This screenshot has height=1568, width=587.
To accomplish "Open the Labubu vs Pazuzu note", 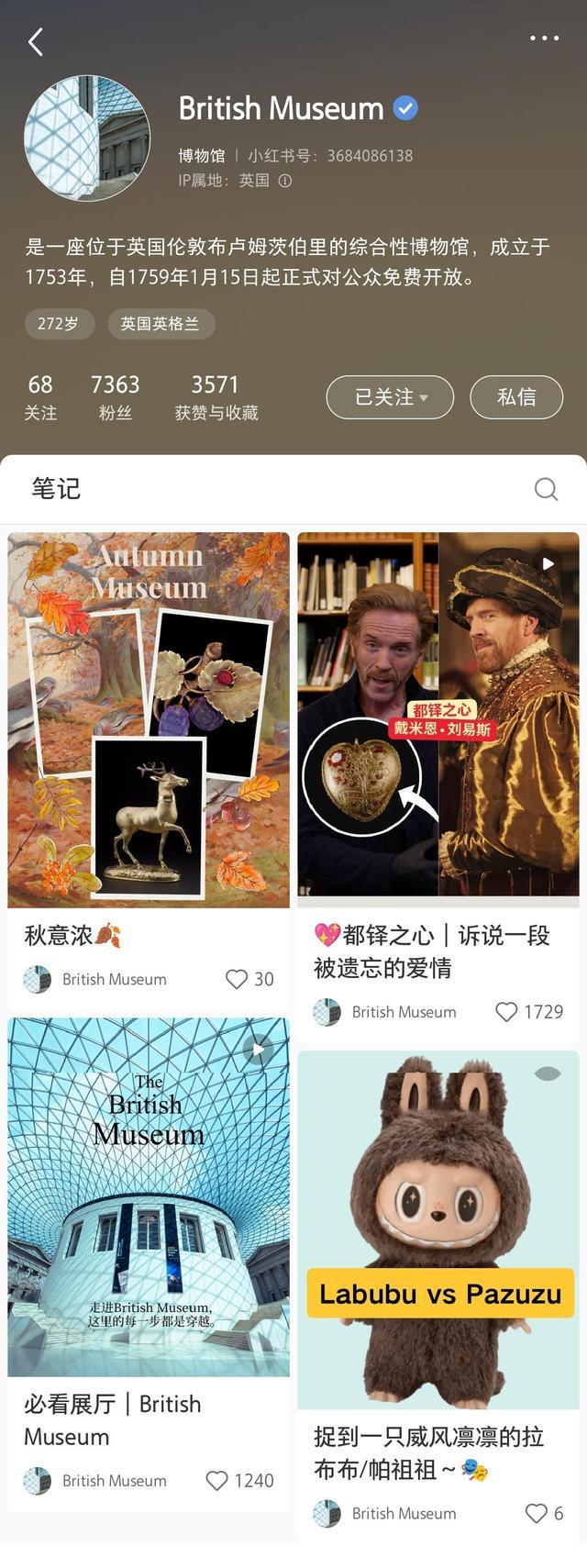I will pyautogui.click(x=438, y=1229).
